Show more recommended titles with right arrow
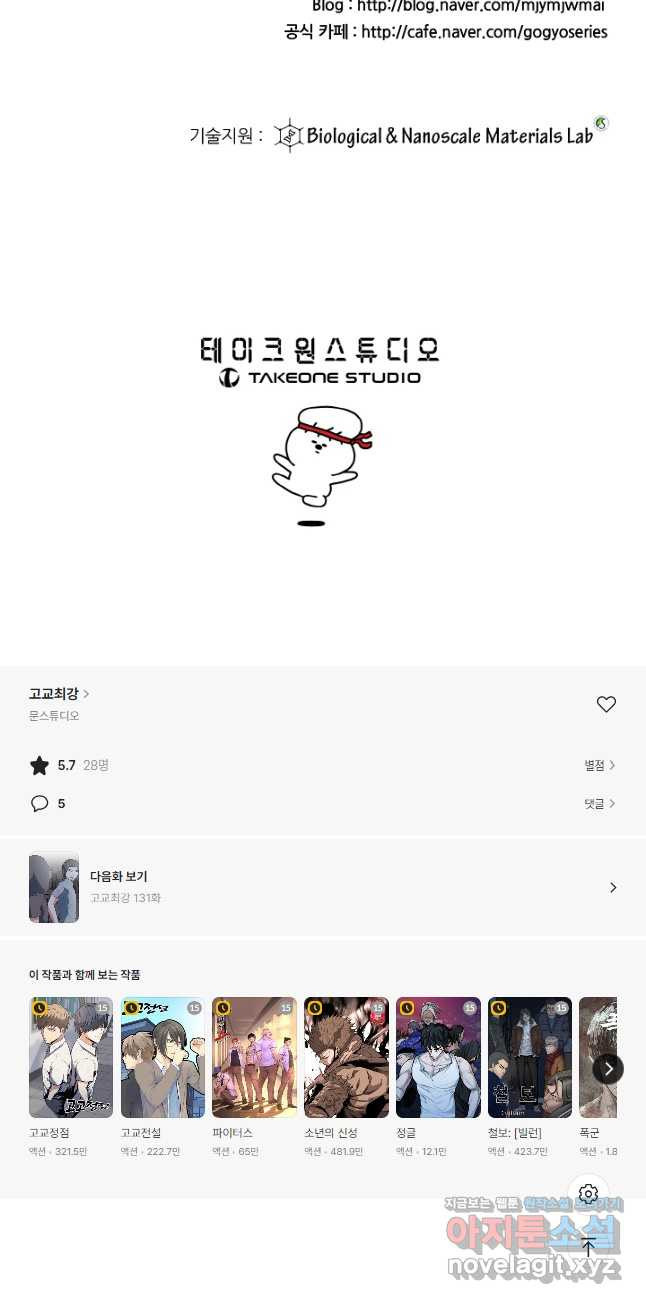Viewport: 646px width, 1304px height. click(x=608, y=1069)
